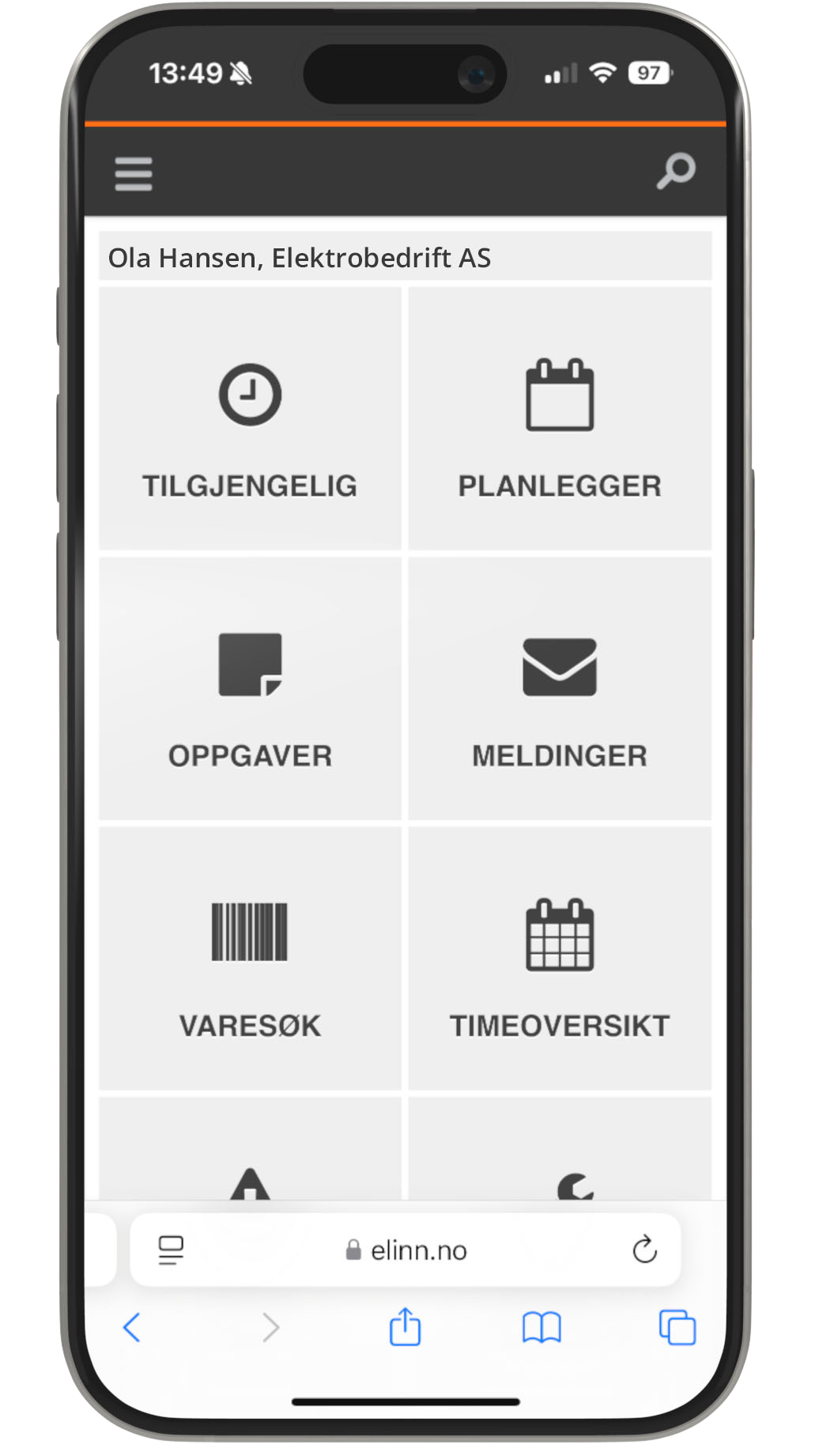This screenshot has width=819, height=1456.
Task: Open the Tilgjengelig tile
Action: 250,419
